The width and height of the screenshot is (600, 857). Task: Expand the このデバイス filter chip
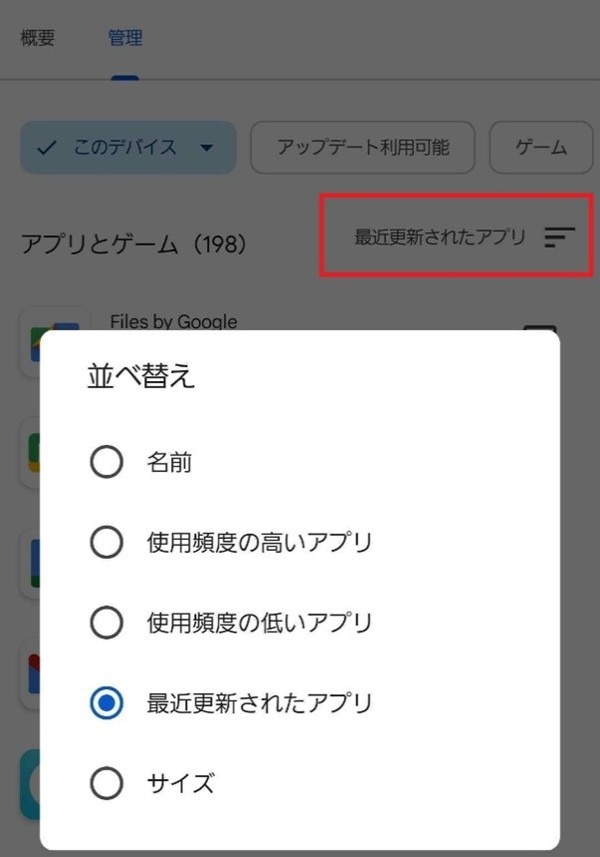[x=128, y=148]
